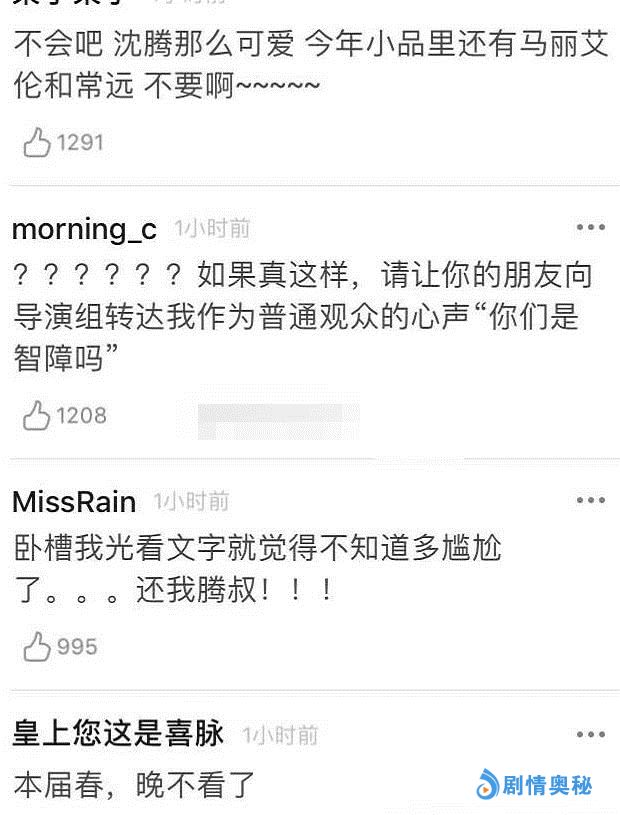The image size is (620, 815).
Task: Like morning_c's comment
Action: (38, 415)
